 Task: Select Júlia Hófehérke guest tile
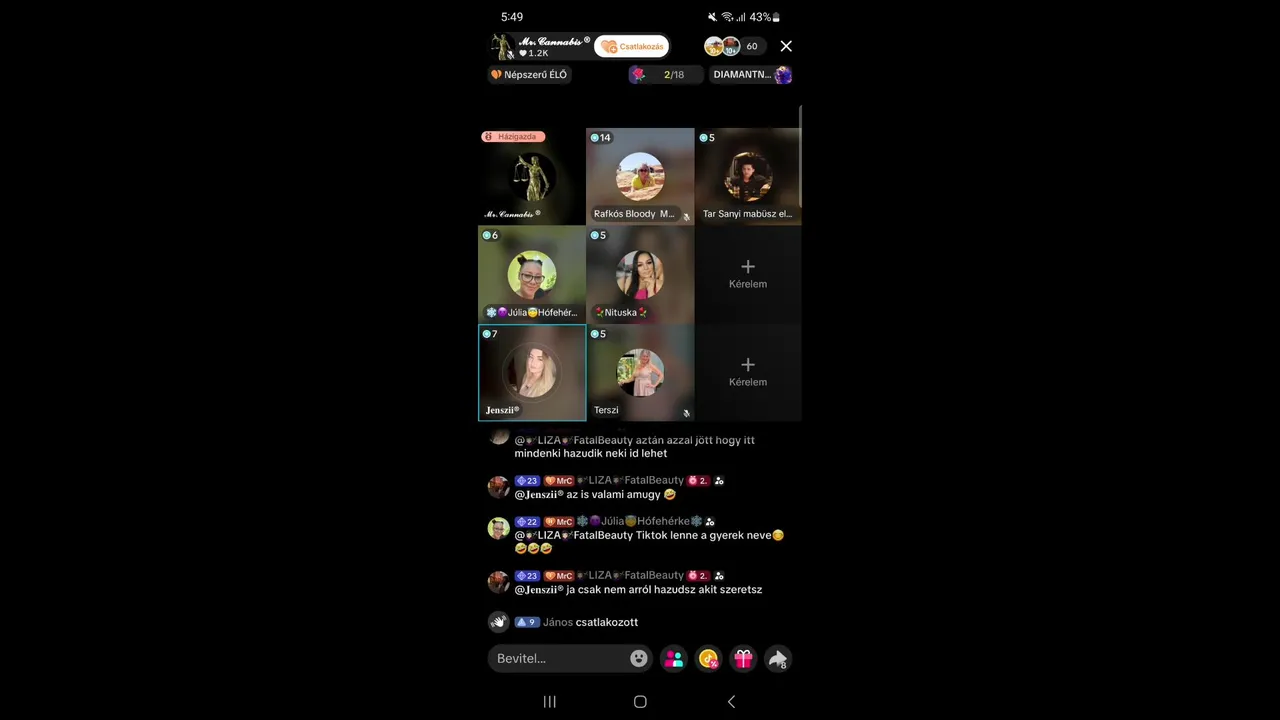click(532, 274)
